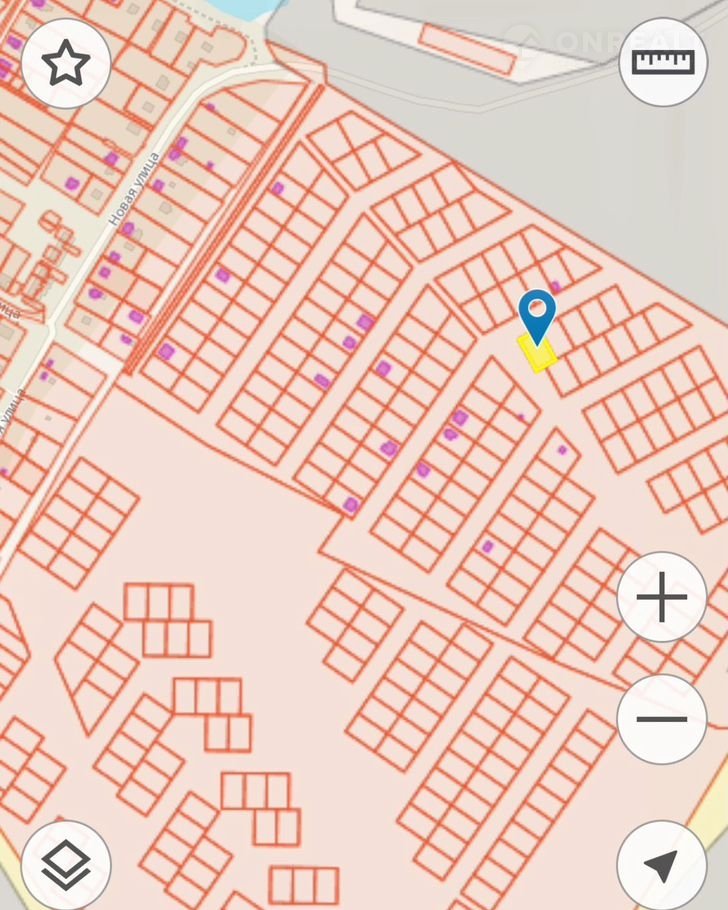Center the map on my location
This screenshot has width=728, height=910.
[662, 865]
